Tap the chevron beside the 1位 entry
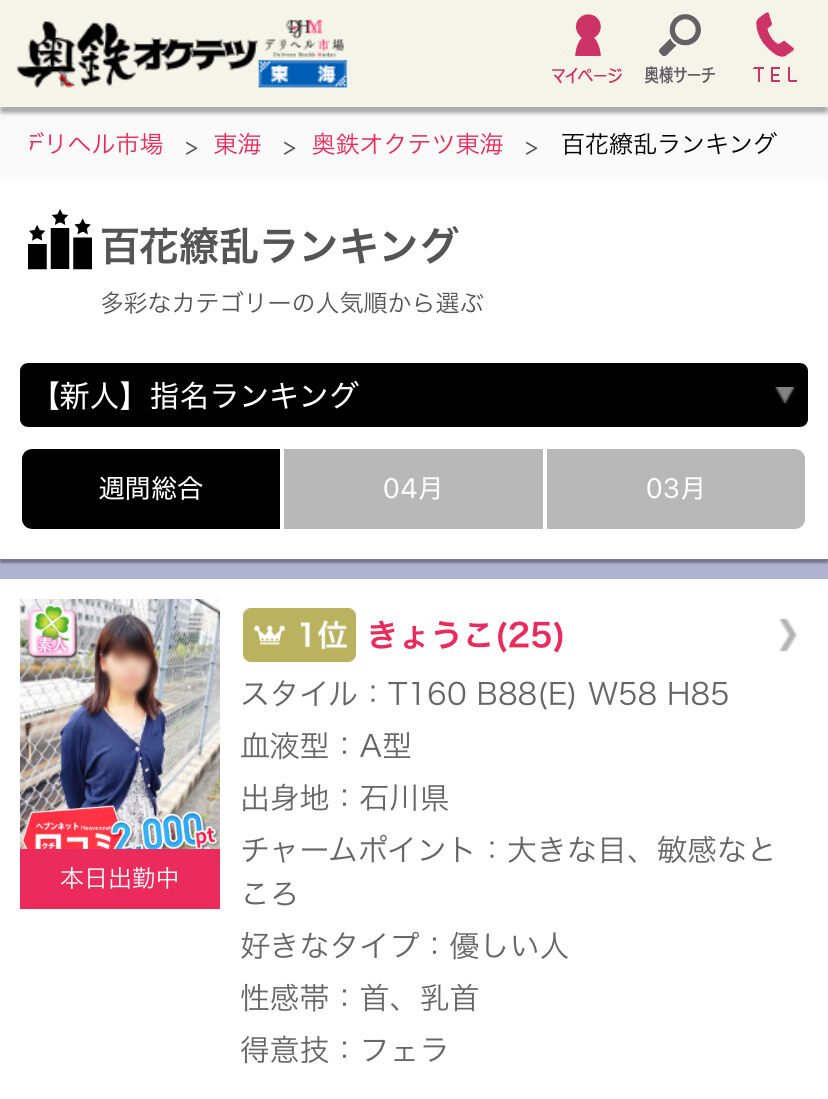 [x=788, y=634]
